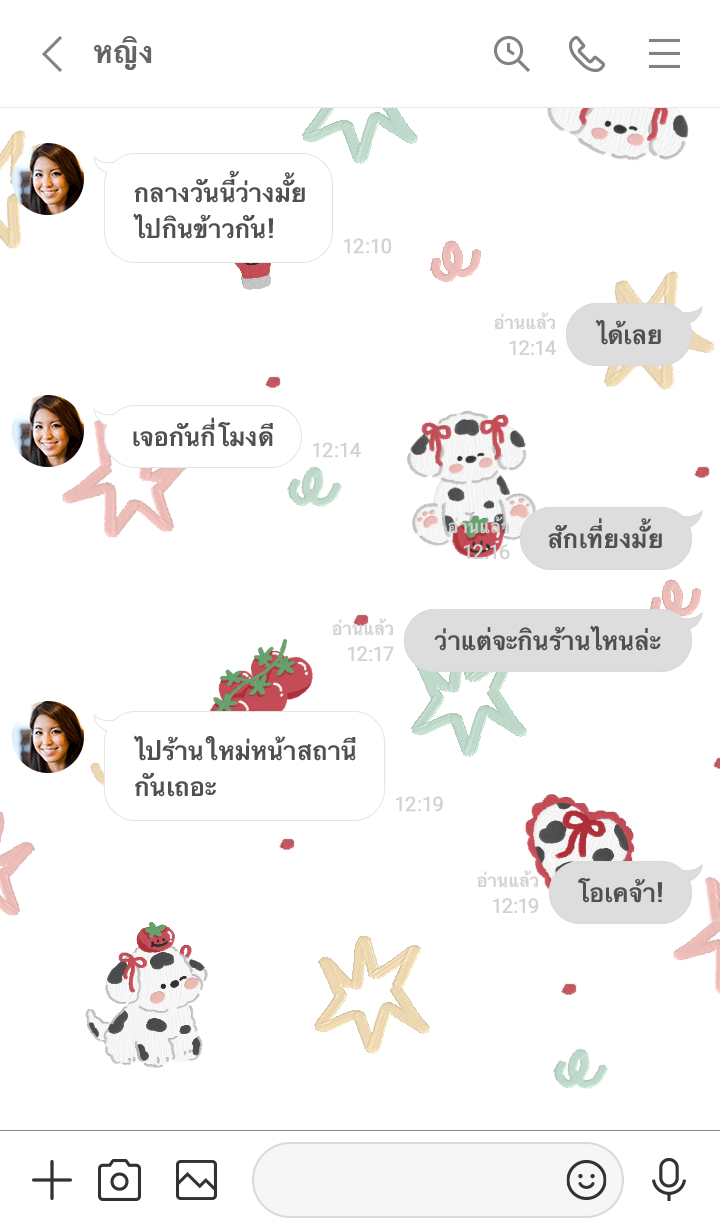Screen dimensions: 720x1232
Task: Open the chat menu
Action: 664,54
